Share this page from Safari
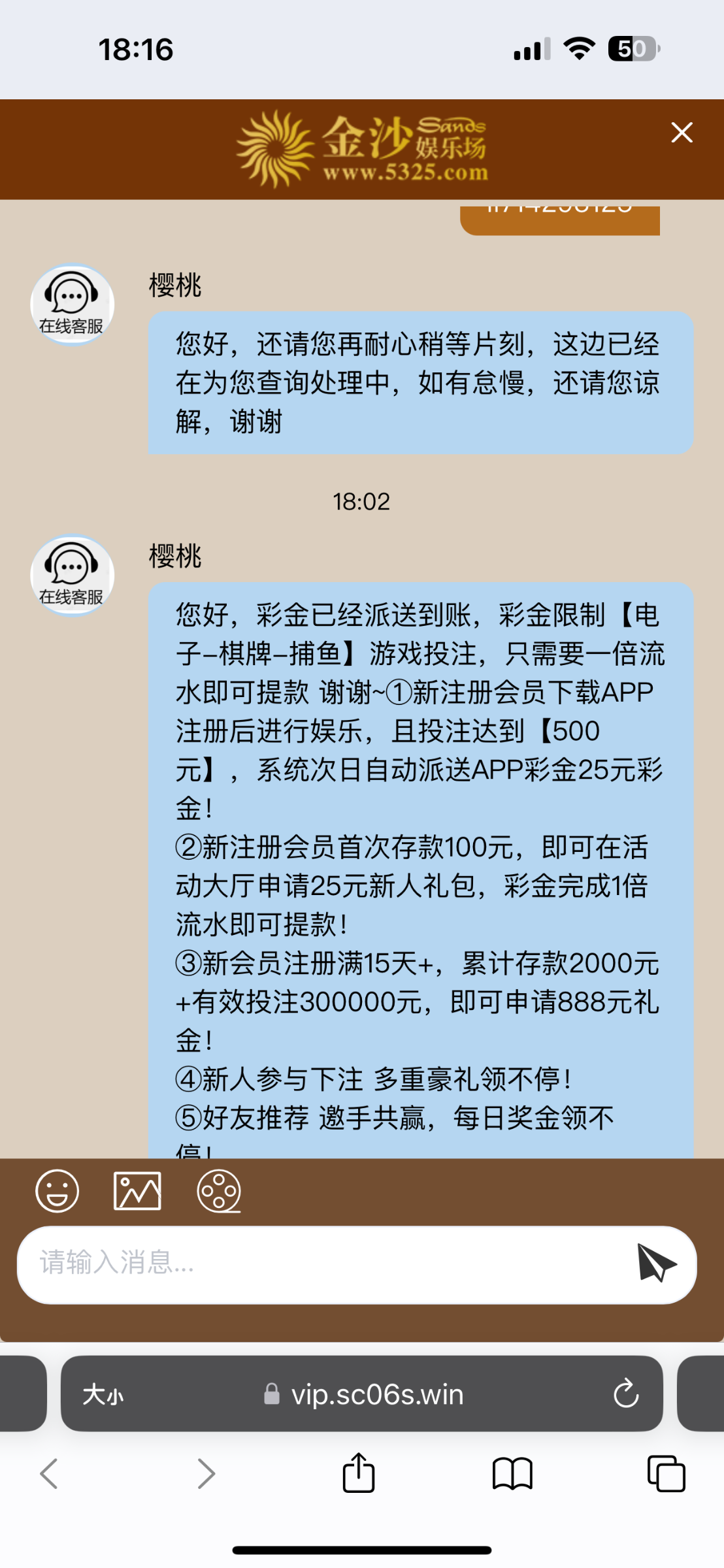The width and height of the screenshot is (724, 1568). [359, 1473]
